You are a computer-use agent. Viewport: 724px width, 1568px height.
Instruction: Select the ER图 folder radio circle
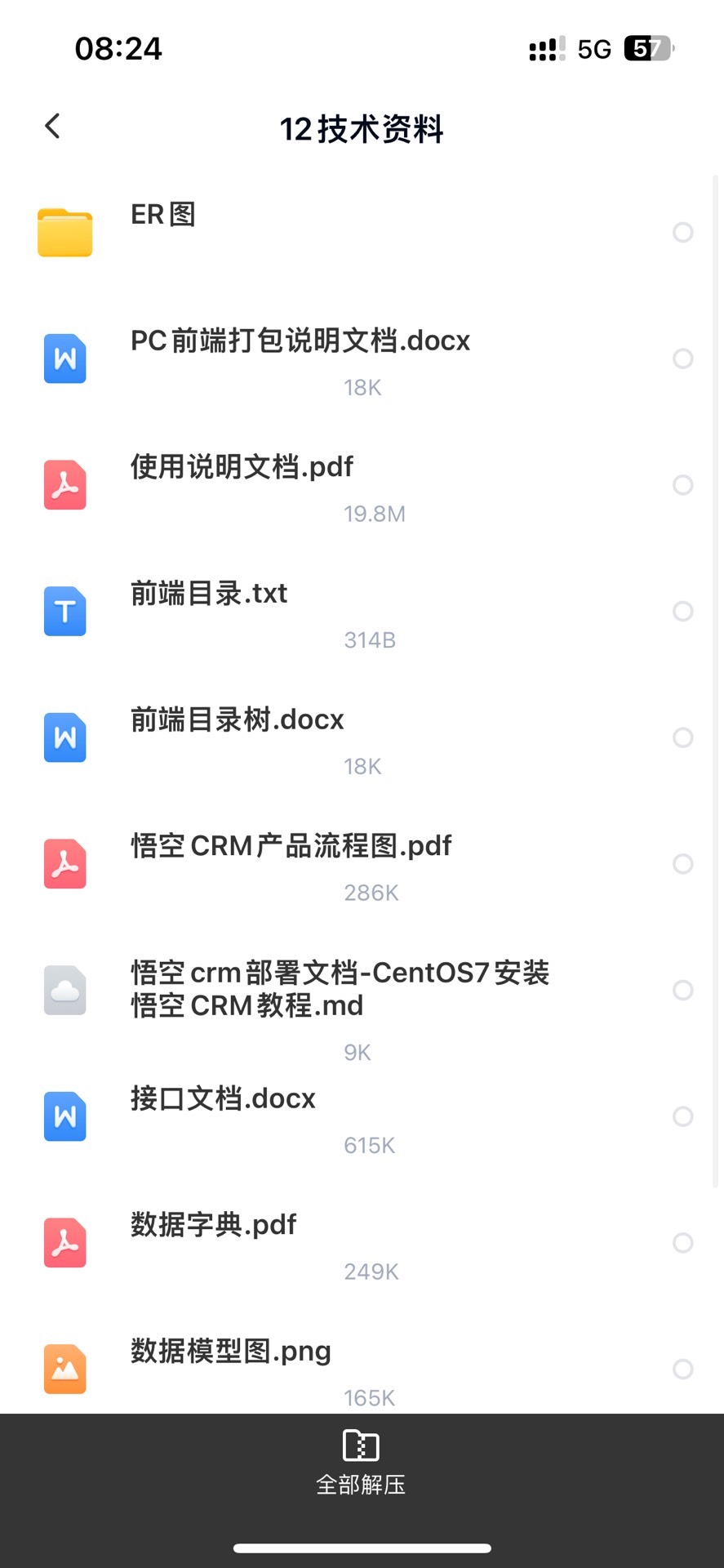point(683,233)
